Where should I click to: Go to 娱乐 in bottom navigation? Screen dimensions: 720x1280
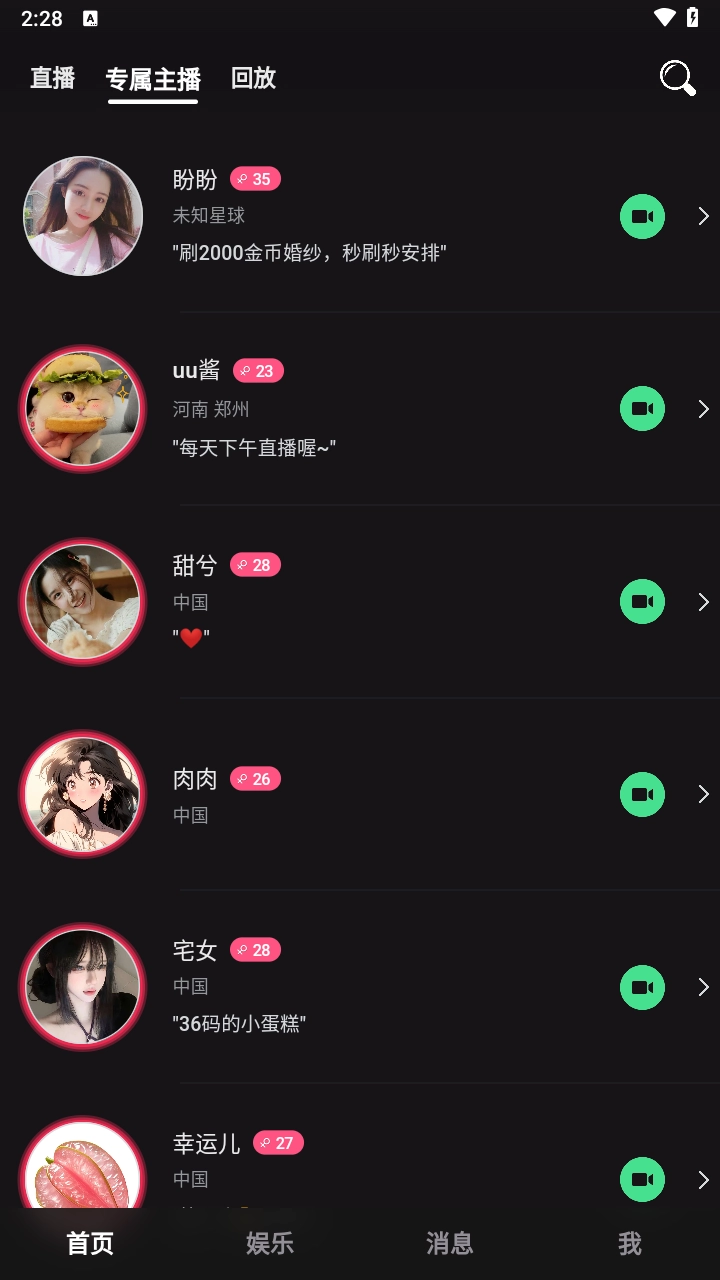tap(270, 1243)
